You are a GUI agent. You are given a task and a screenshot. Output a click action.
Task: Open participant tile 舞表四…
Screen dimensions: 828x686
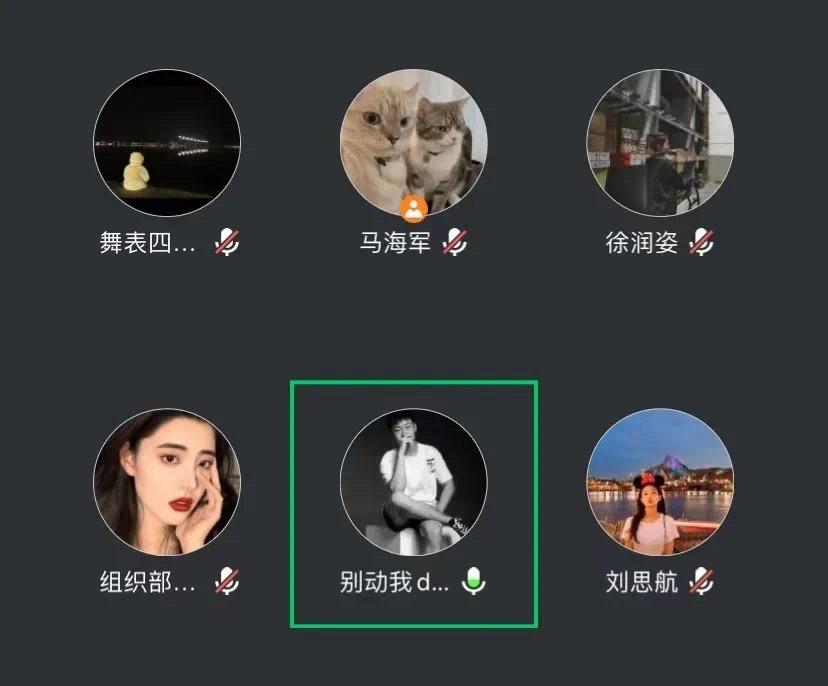tap(167, 143)
